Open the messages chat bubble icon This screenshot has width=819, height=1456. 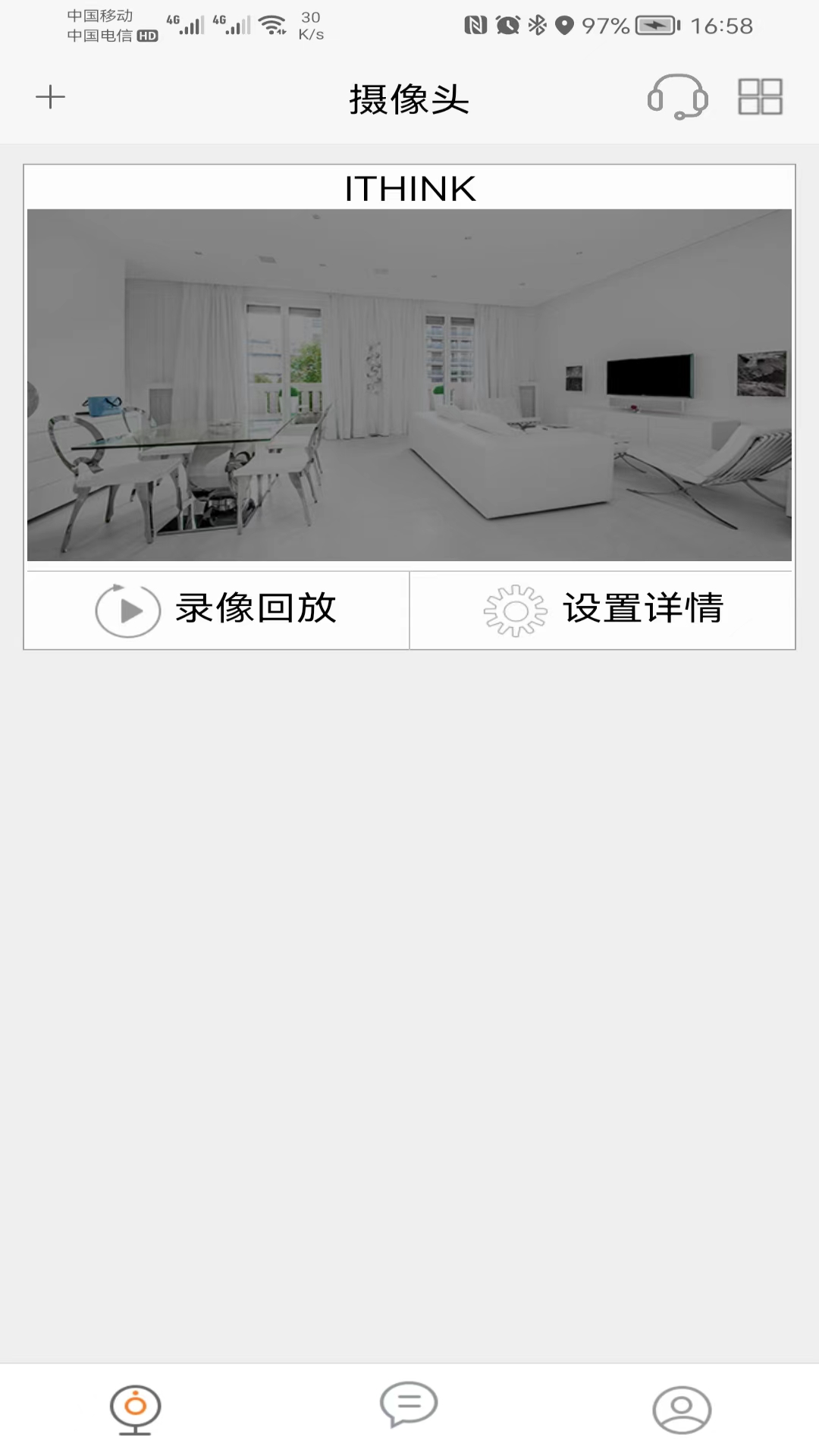(408, 1404)
